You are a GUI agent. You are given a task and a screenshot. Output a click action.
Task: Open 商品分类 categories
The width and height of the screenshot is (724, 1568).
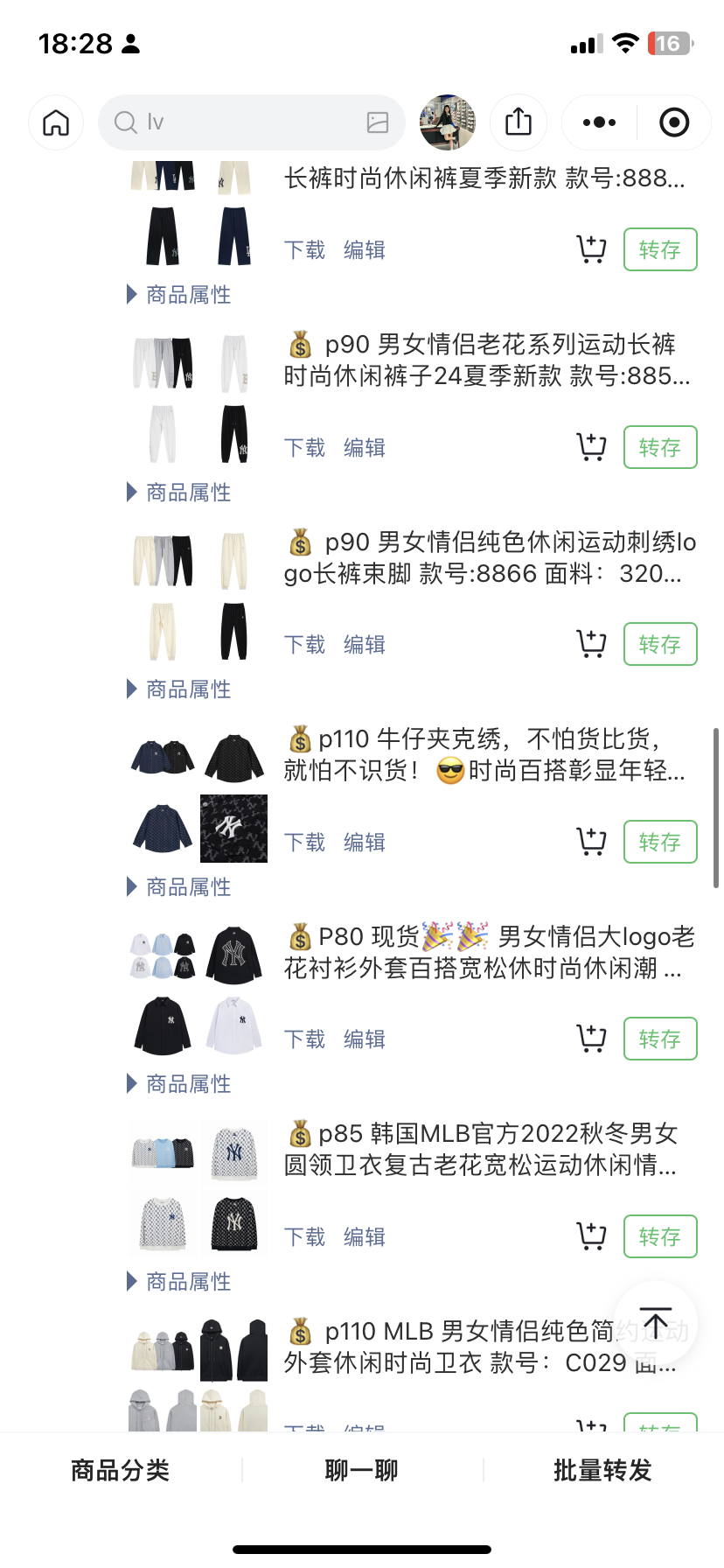(x=120, y=1471)
